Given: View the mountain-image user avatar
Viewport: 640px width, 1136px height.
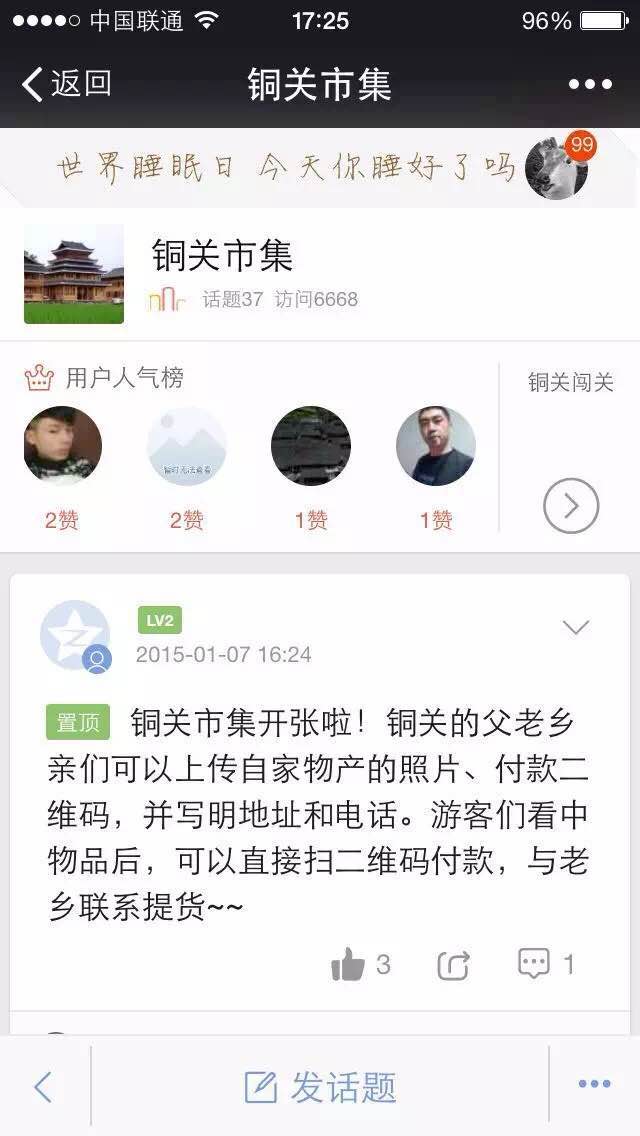Looking at the screenshot, I should pyautogui.click(x=187, y=446).
